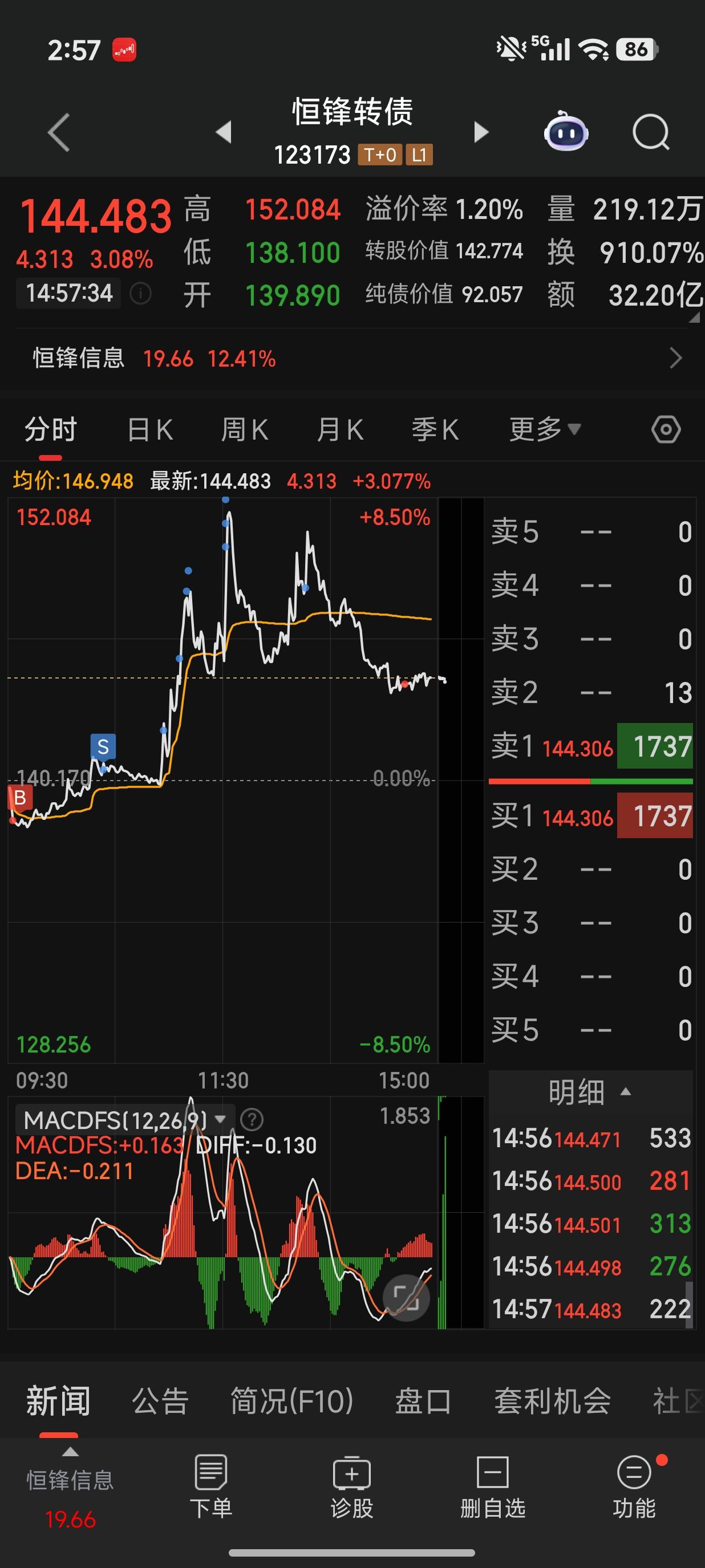Screen dimensions: 705x1568
Task: Open the search magnifier
Action: point(650,132)
